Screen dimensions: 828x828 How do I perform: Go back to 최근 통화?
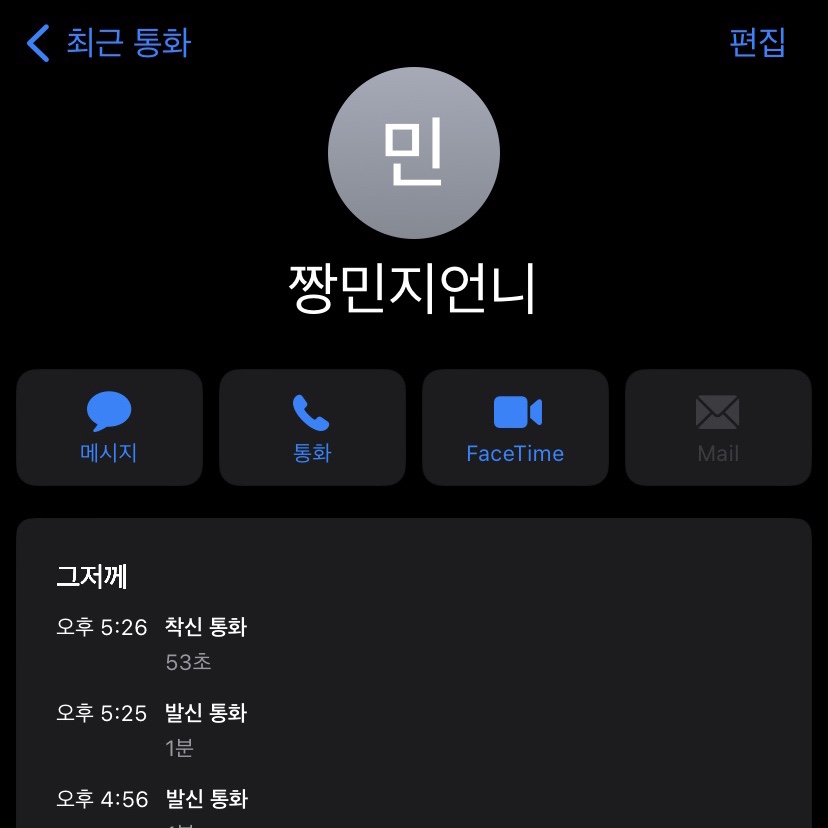tap(108, 43)
